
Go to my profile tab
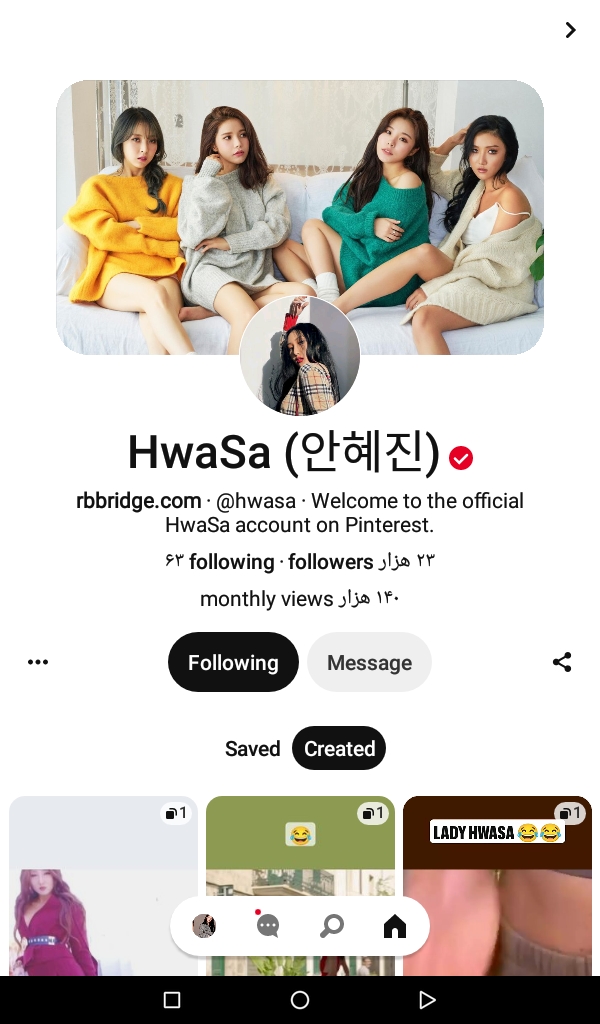click(x=204, y=927)
